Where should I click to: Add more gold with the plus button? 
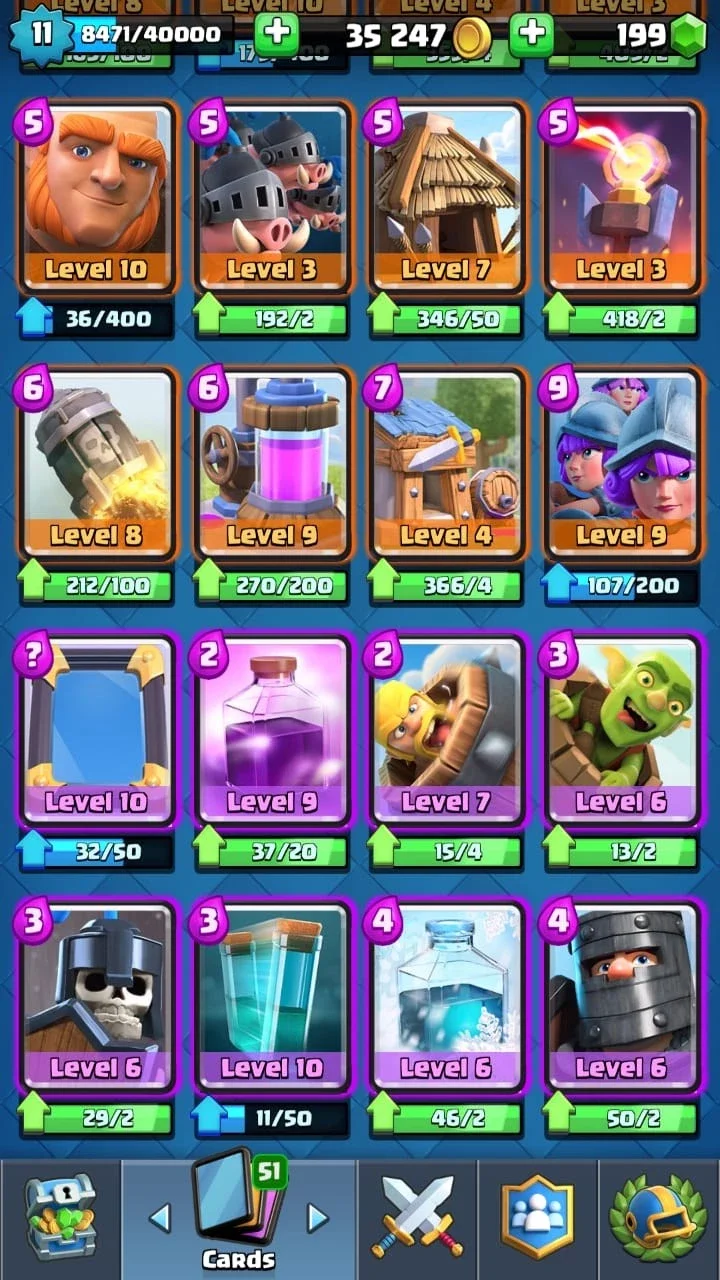click(277, 35)
